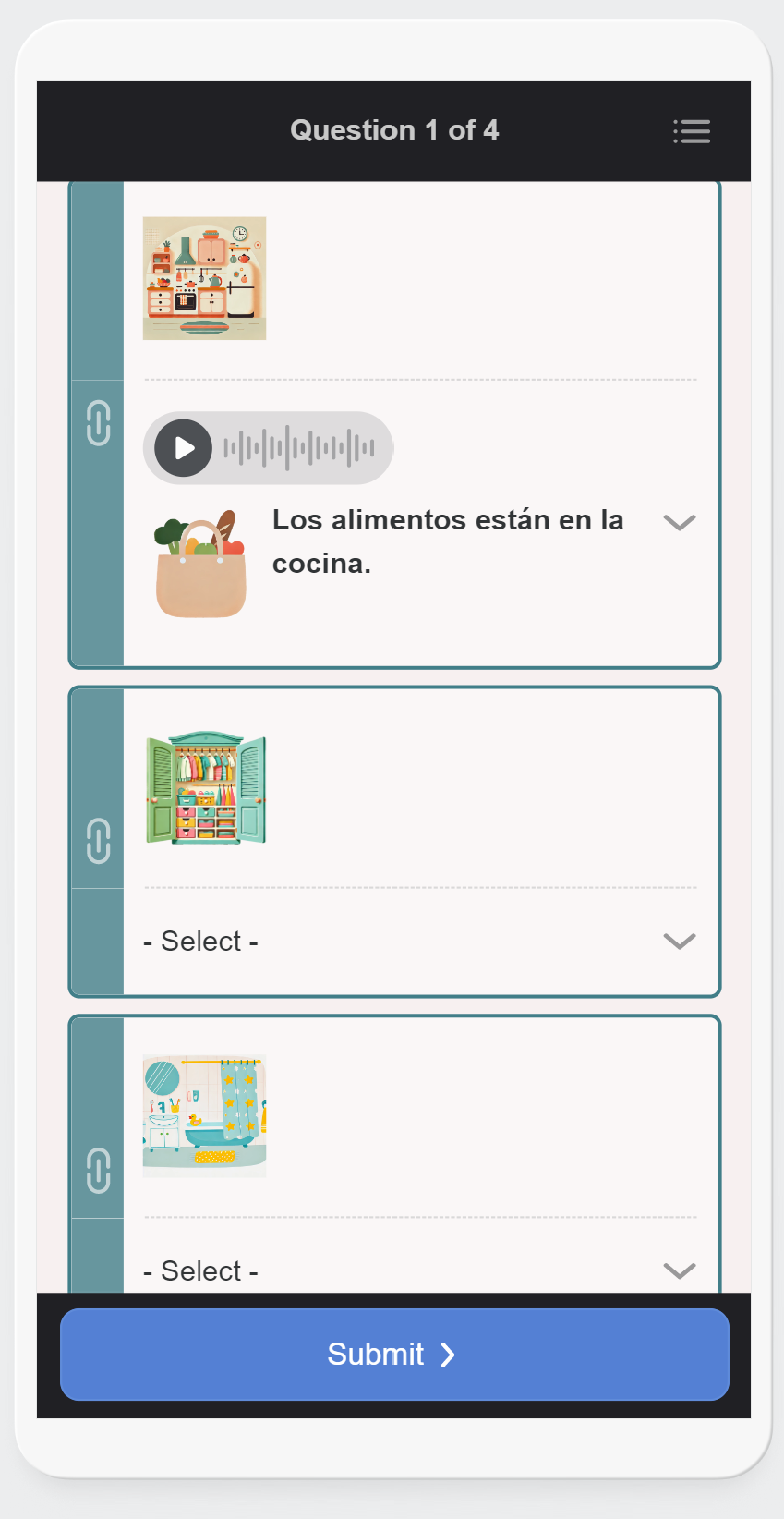The image size is (784, 1519).
Task: Enlarge the kitchen picture
Action: click(204, 278)
